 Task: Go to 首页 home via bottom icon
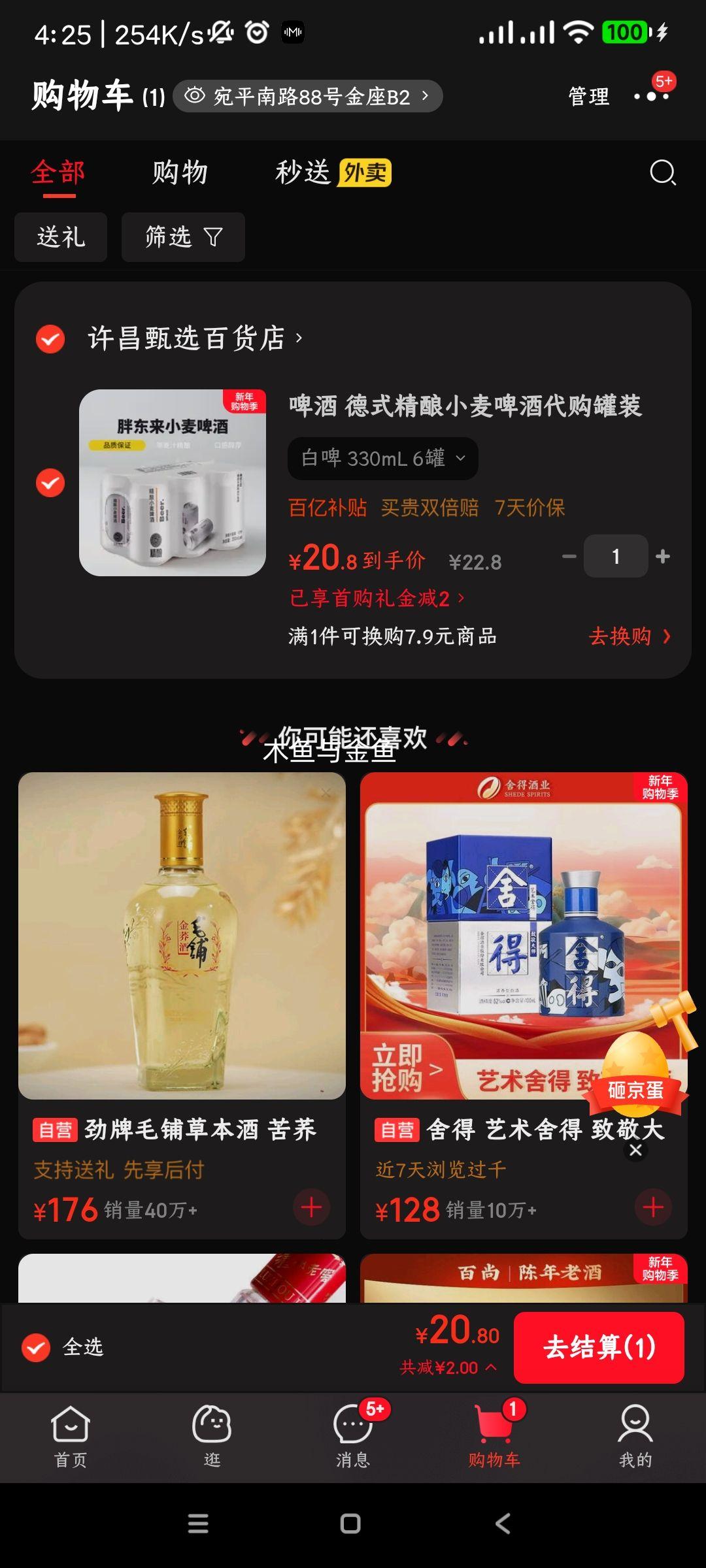coord(70,1424)
